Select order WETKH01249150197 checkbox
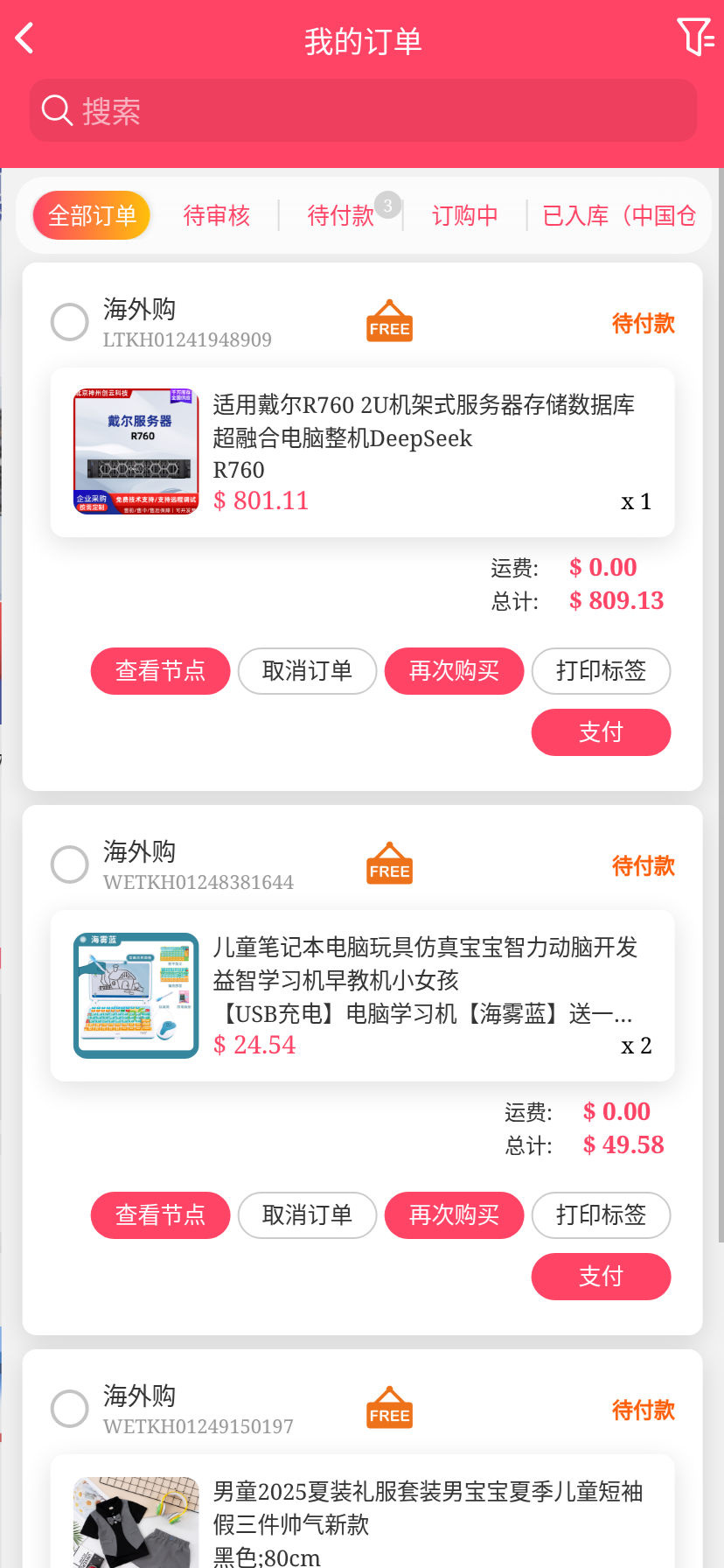Image resolution: width=724 pixels, height=1568 pixels. click(x=70, y=1409)
